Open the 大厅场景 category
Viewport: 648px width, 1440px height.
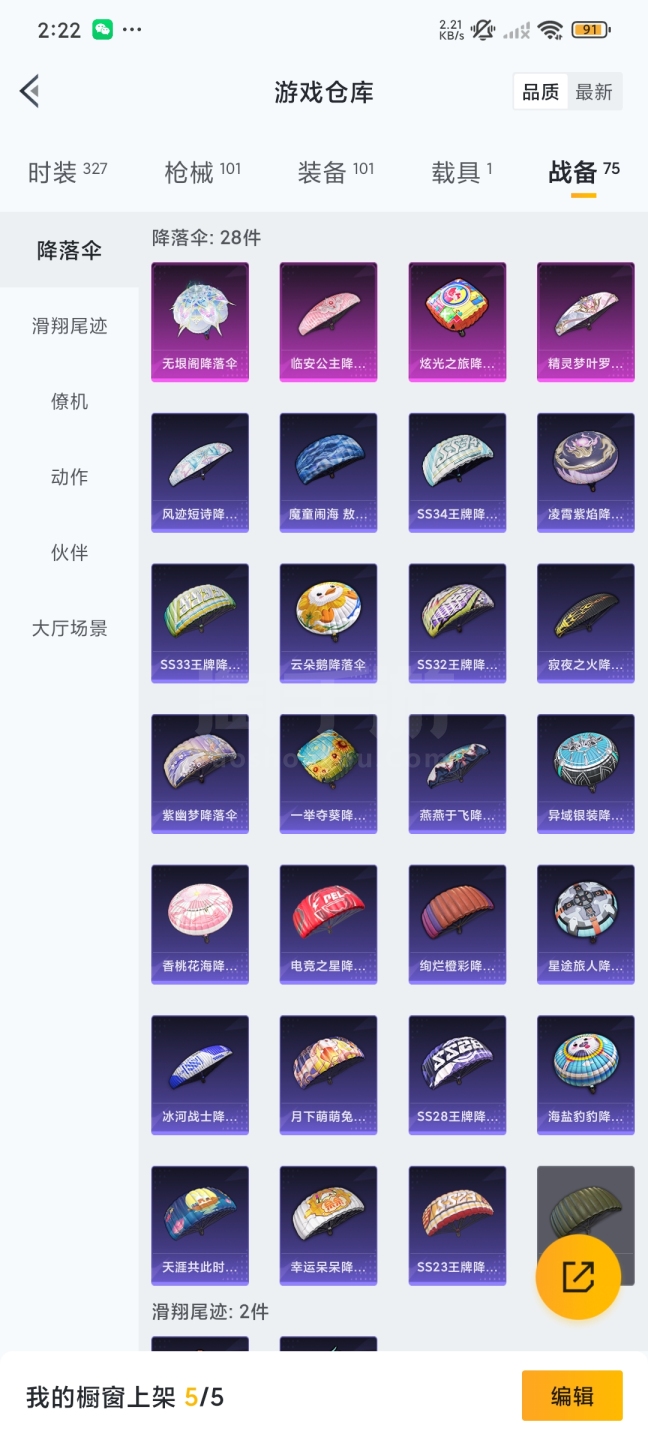tap(69, 628)
